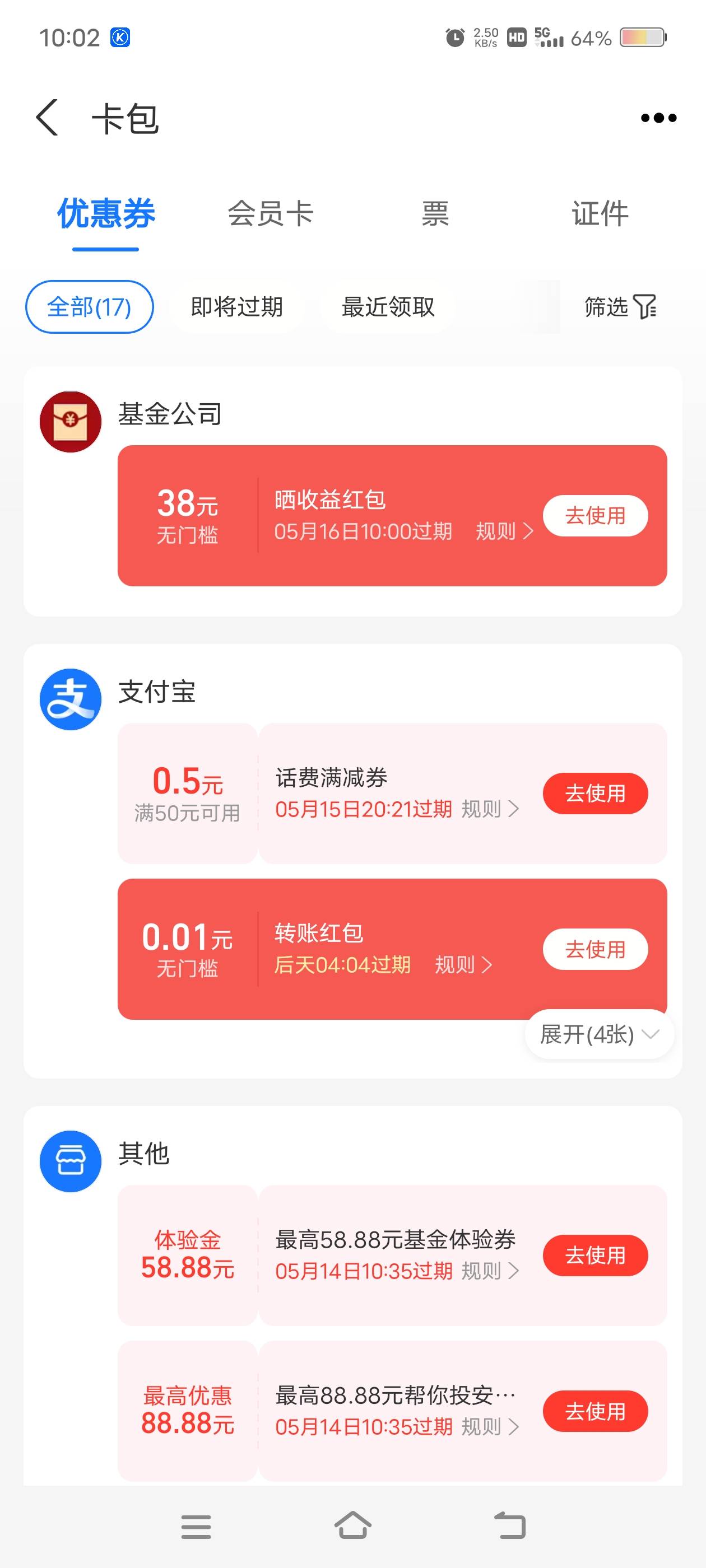
Task: Expand the 展开(4张) hidden coupons
Action: point(600,1034)
